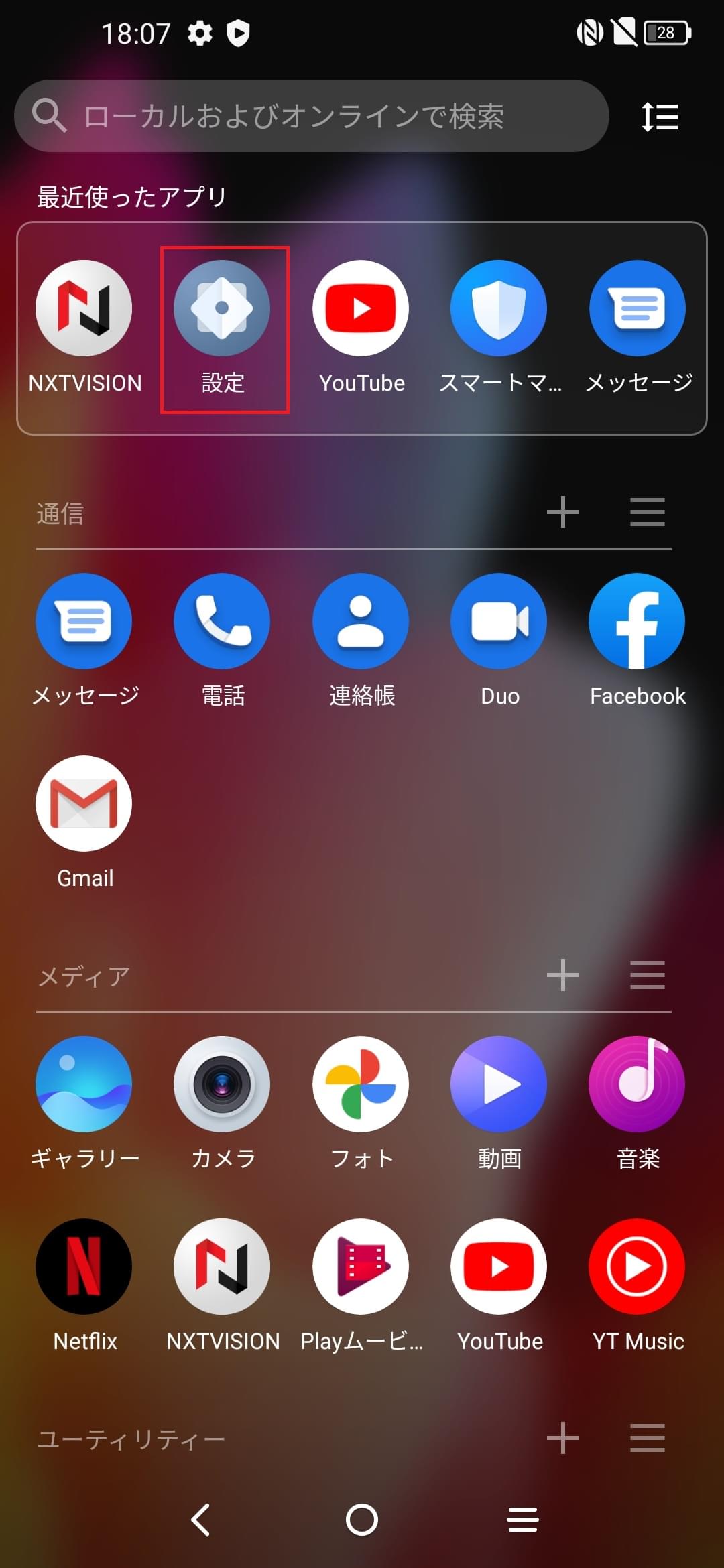
Task: Open the ユーティリティー section menu
Action: [648, 1438]
